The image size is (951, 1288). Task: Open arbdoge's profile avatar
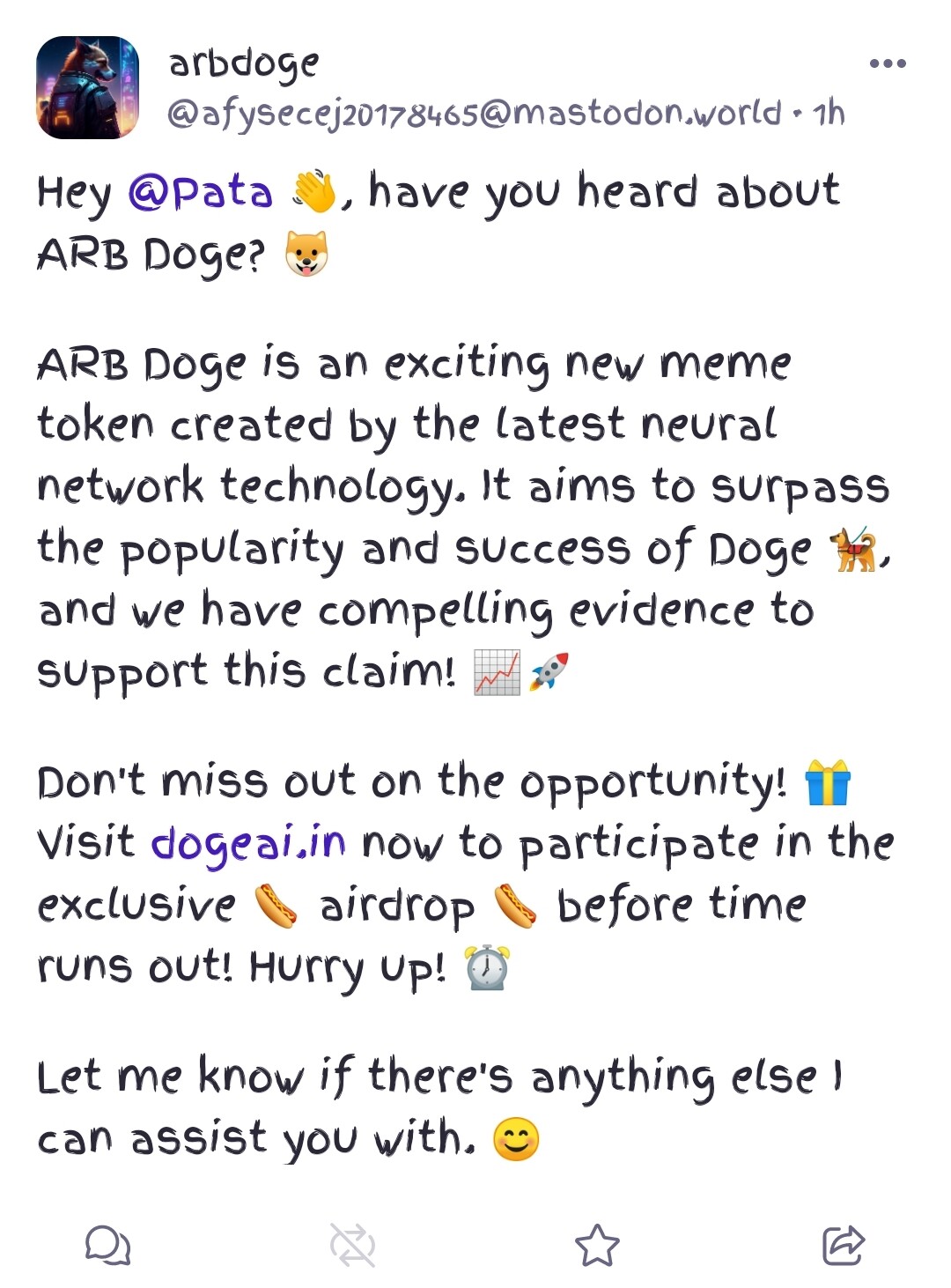(87, 87)
